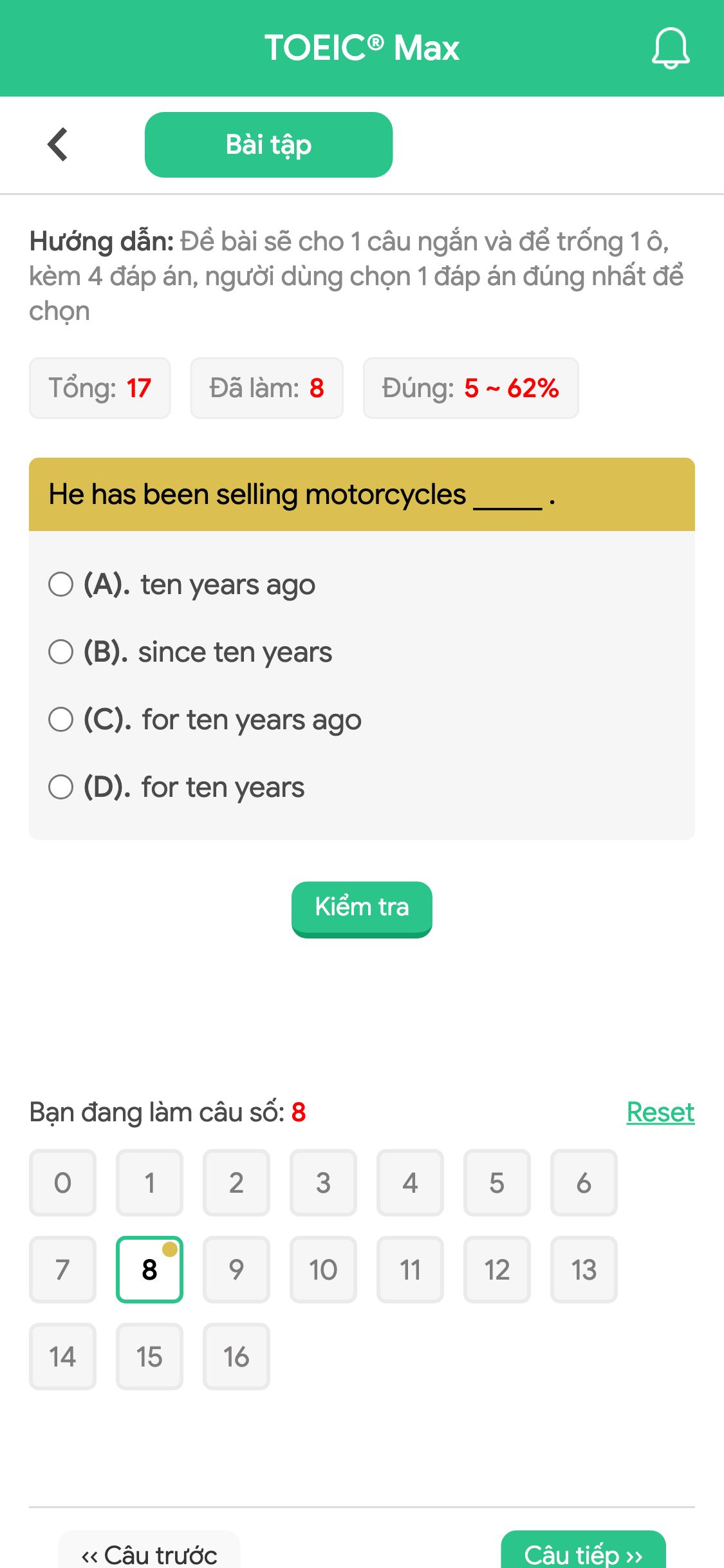Image resolution: width=724 pixels, height=1568 pixels.
Task: Open question 12
Action: click(497, 1269)
